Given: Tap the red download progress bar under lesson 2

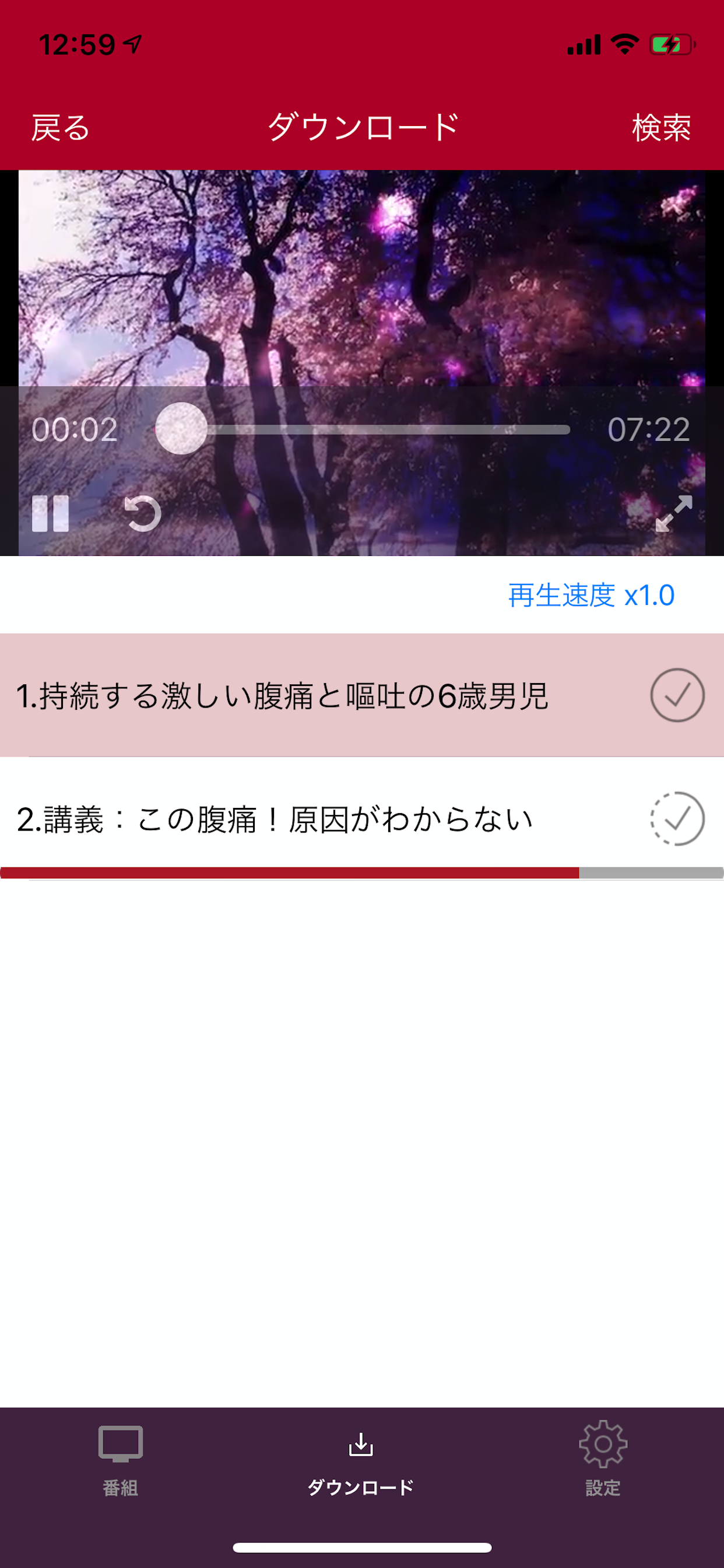Looking at the screenshot, I should (289, 871).
